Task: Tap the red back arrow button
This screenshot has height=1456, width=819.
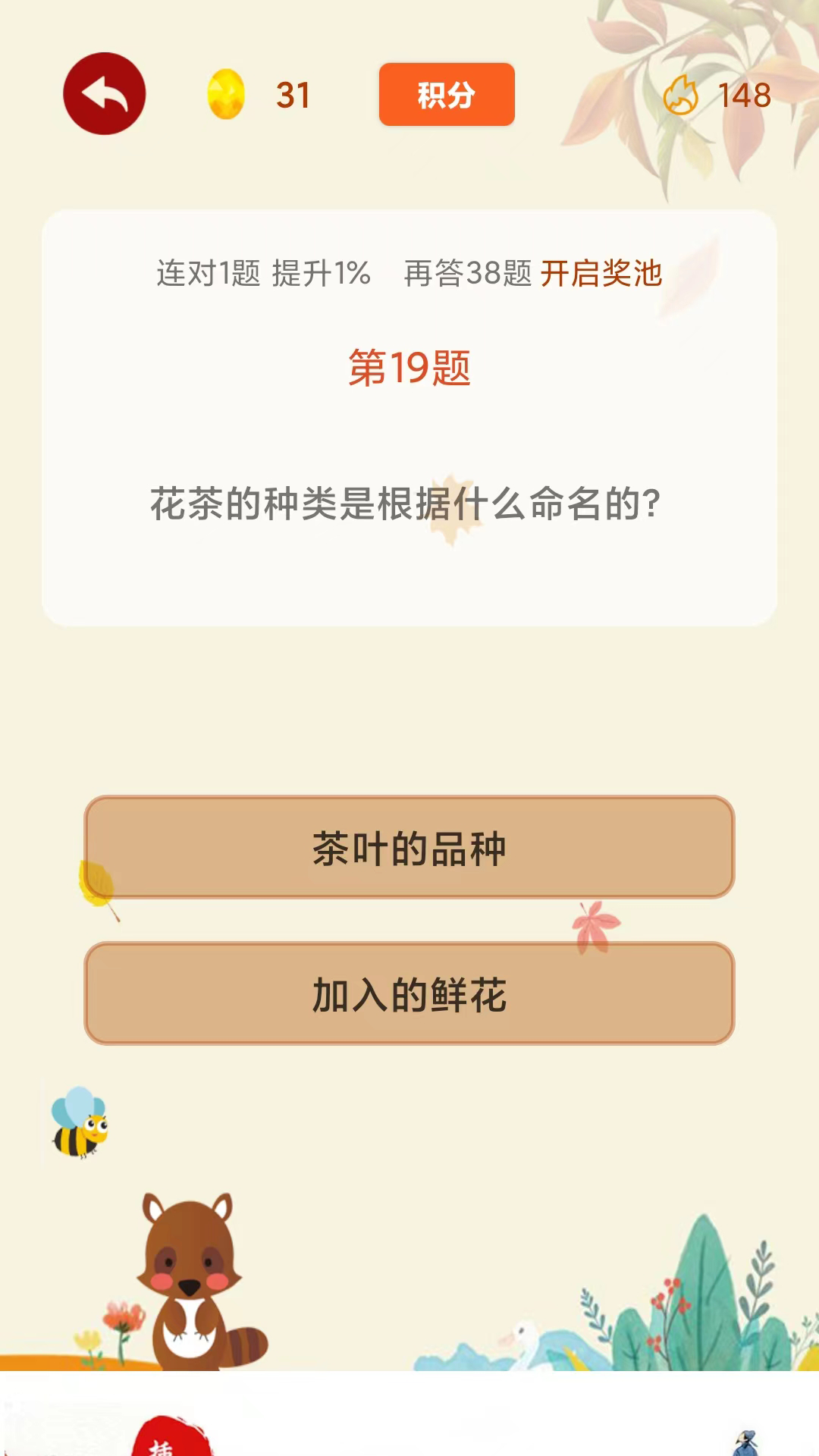Action: 104,94
